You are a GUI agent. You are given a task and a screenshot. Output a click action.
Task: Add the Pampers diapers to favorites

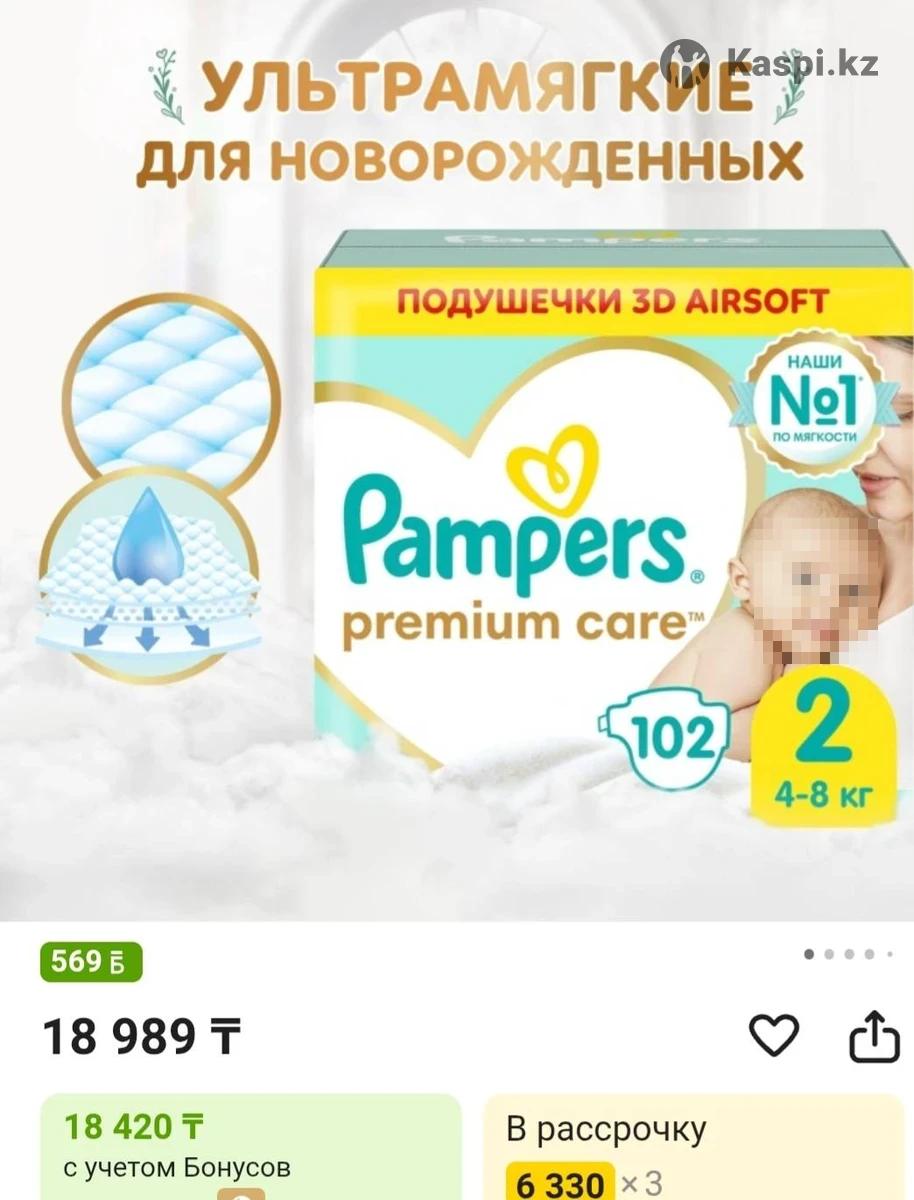tap(774, 1035)
